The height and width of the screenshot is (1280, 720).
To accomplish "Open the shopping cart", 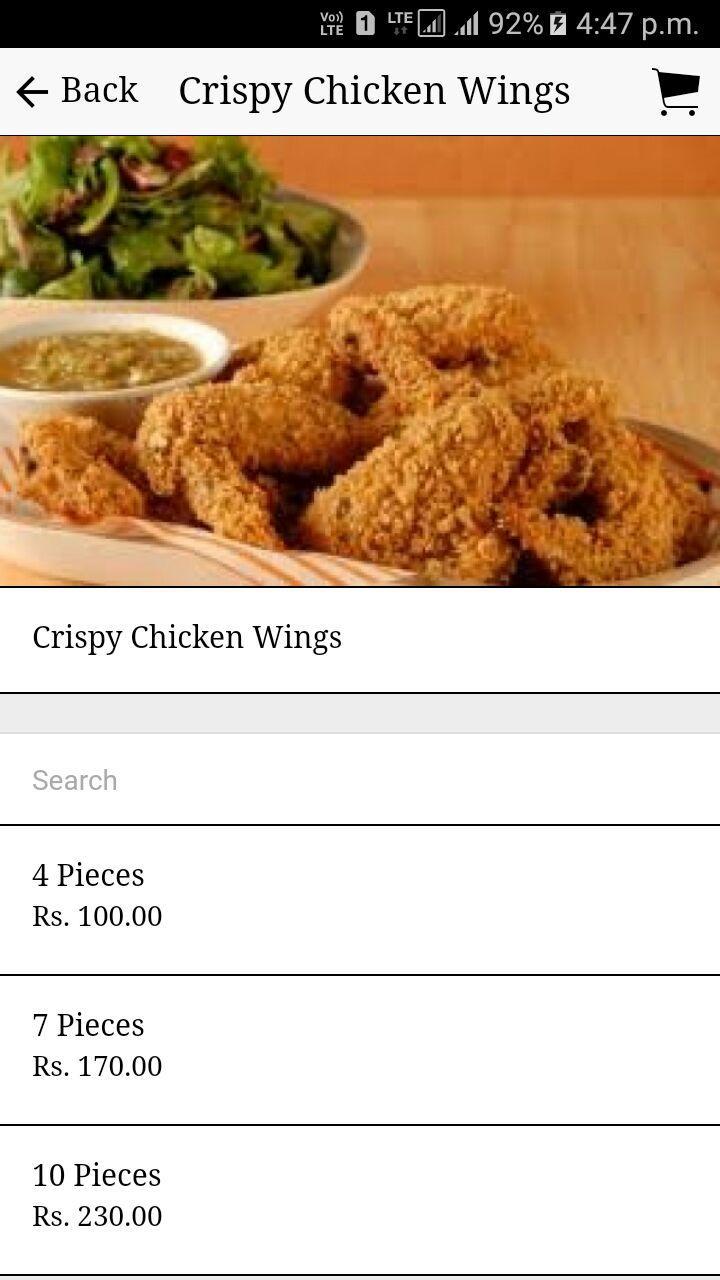I will [x=675, y=91].
